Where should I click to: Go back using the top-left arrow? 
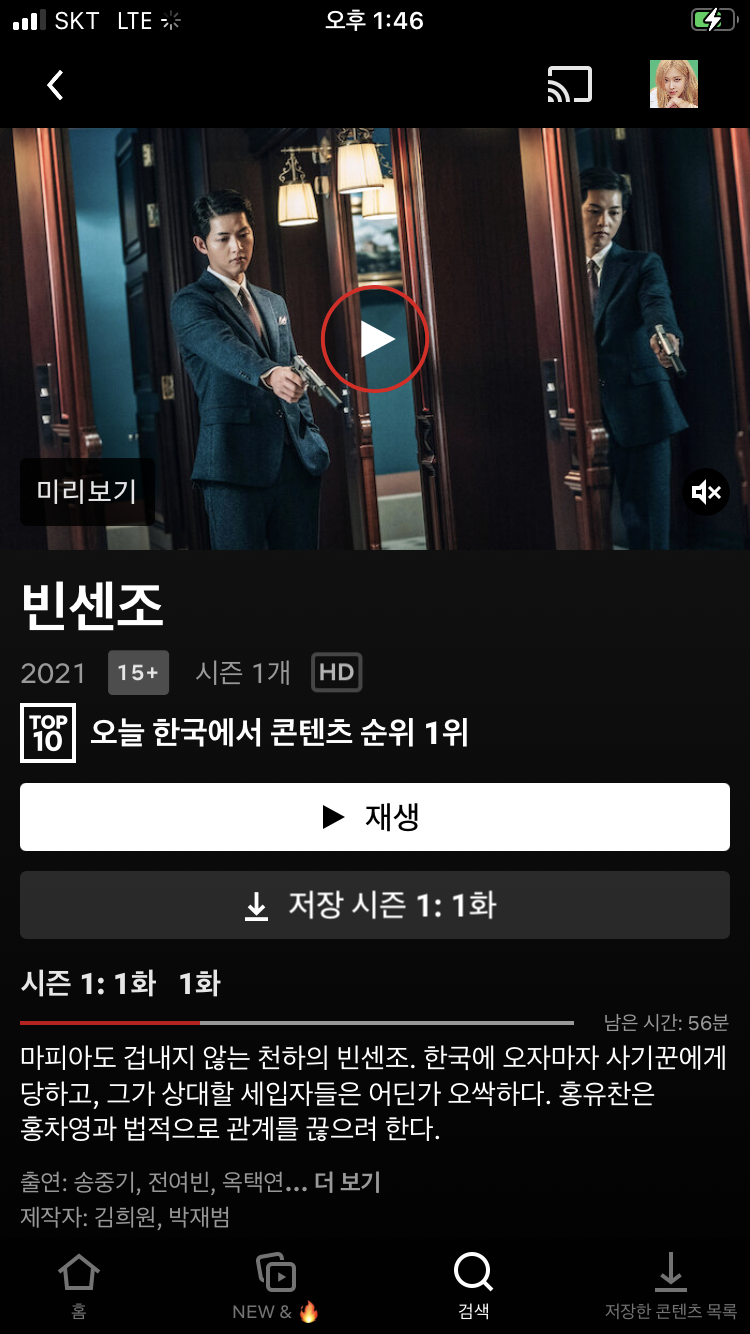(55, 85)
